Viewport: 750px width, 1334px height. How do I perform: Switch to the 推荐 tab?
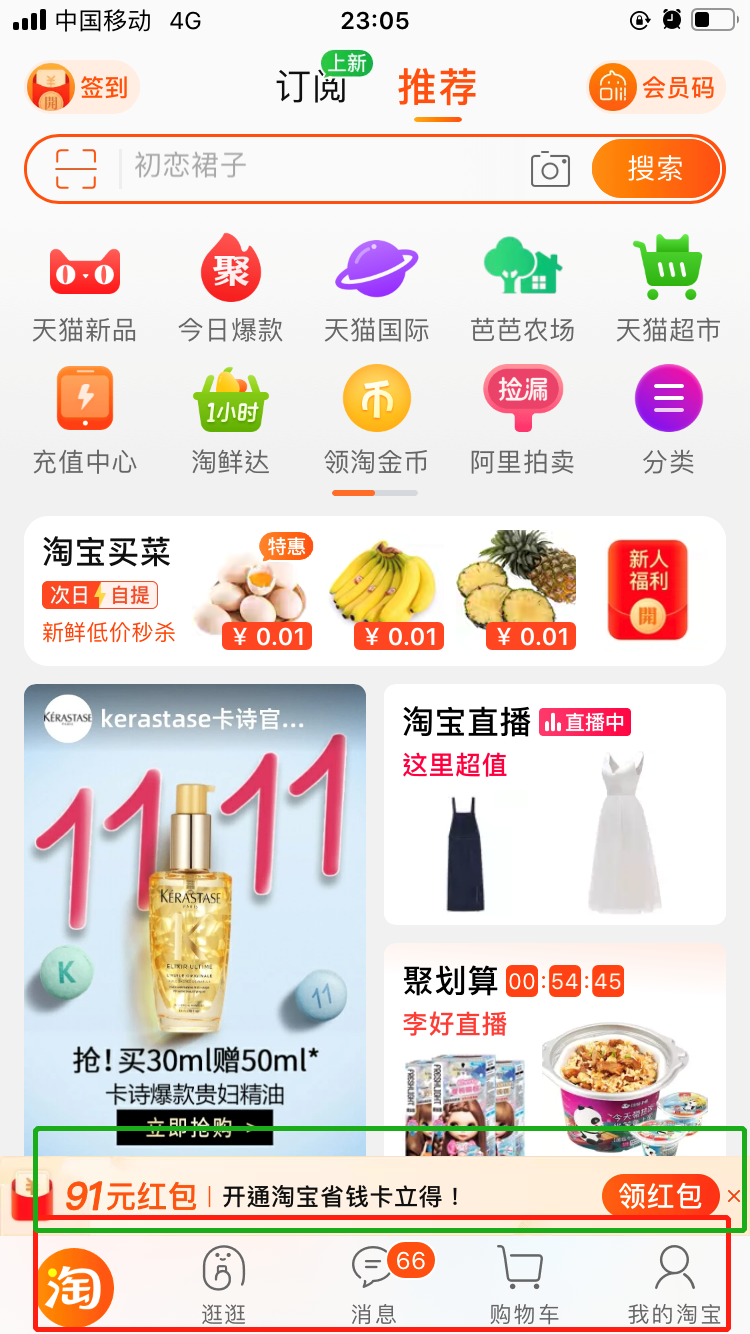pos(437,88)
